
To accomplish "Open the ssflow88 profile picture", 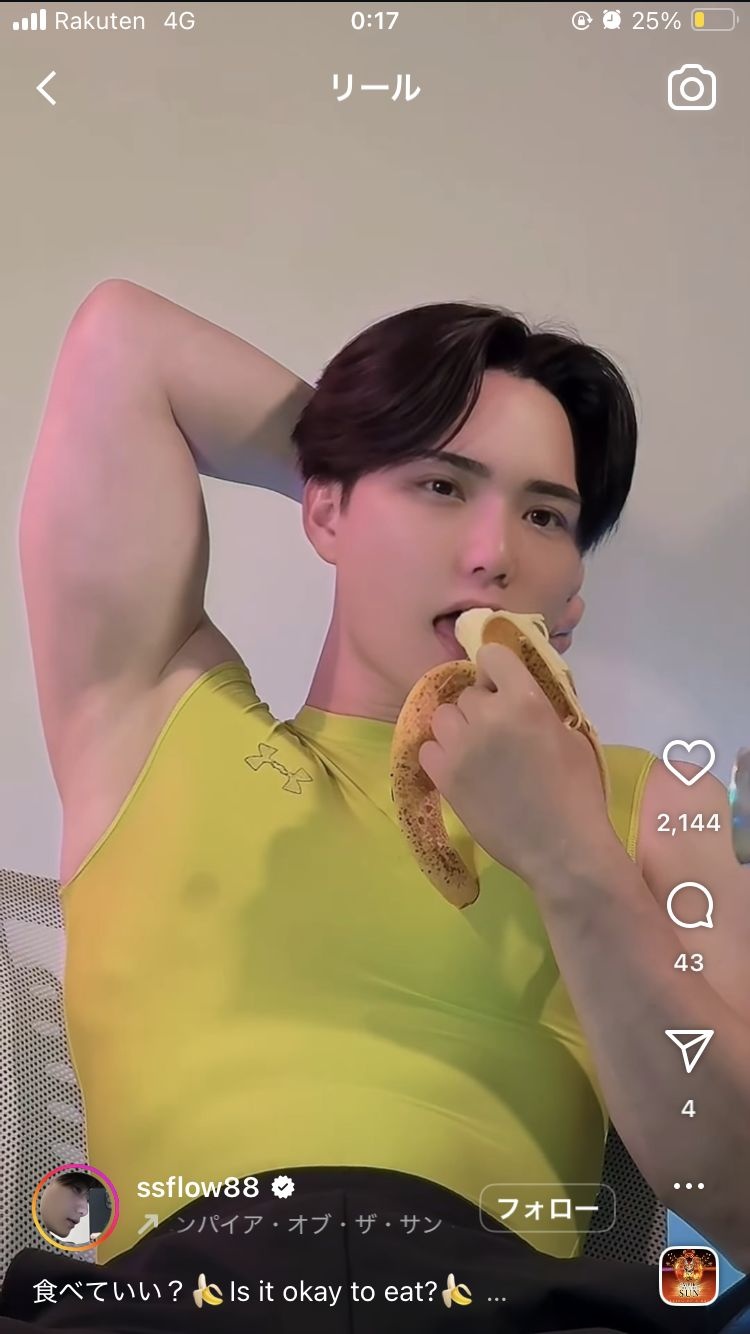I will (76, 1207).
